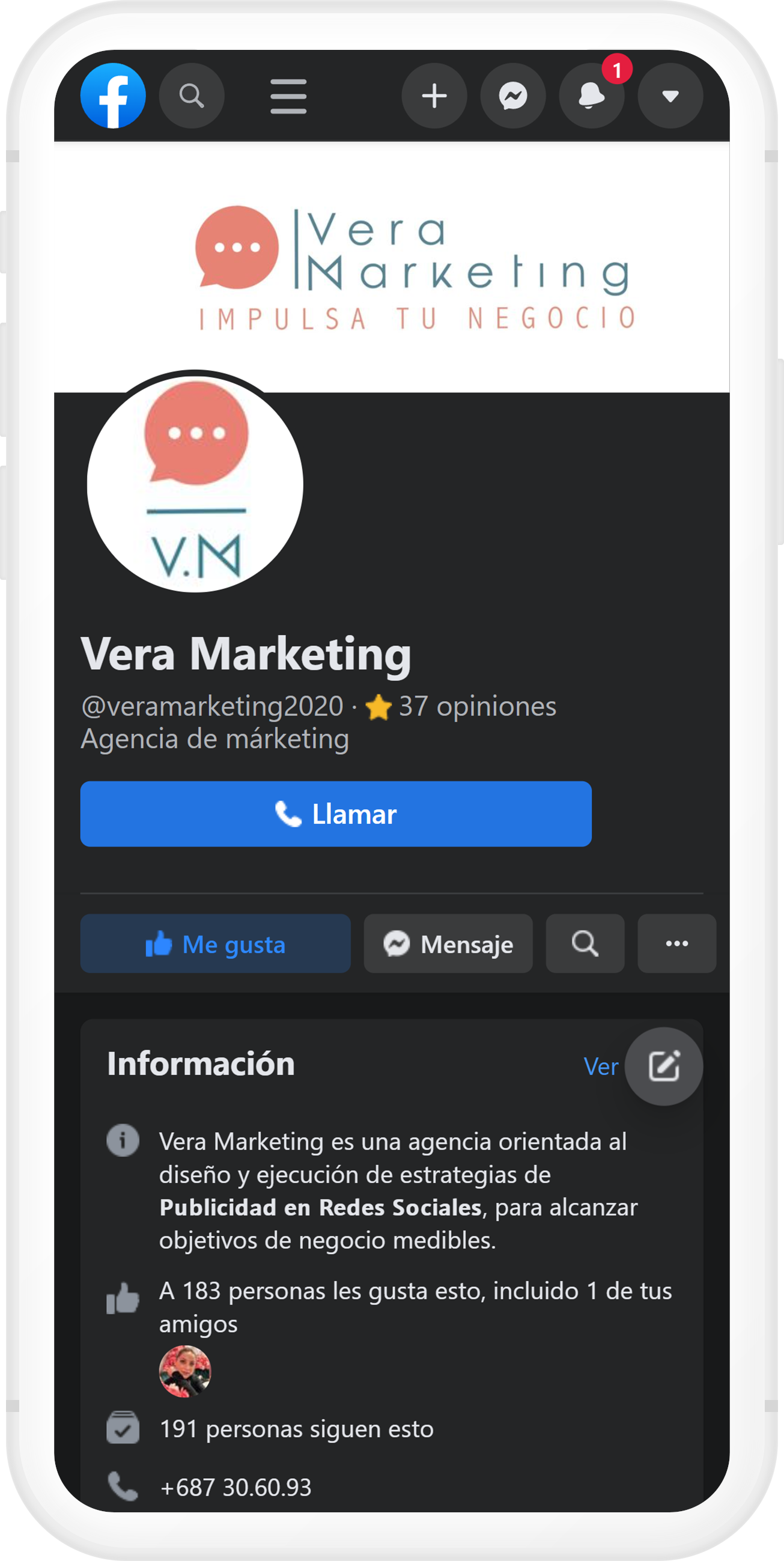Image resolution: width=784 pixels, height=1561 pixels.
Task: Expand the account dropdown arrow
Action: pyautogui.click(x=670, y=96)
